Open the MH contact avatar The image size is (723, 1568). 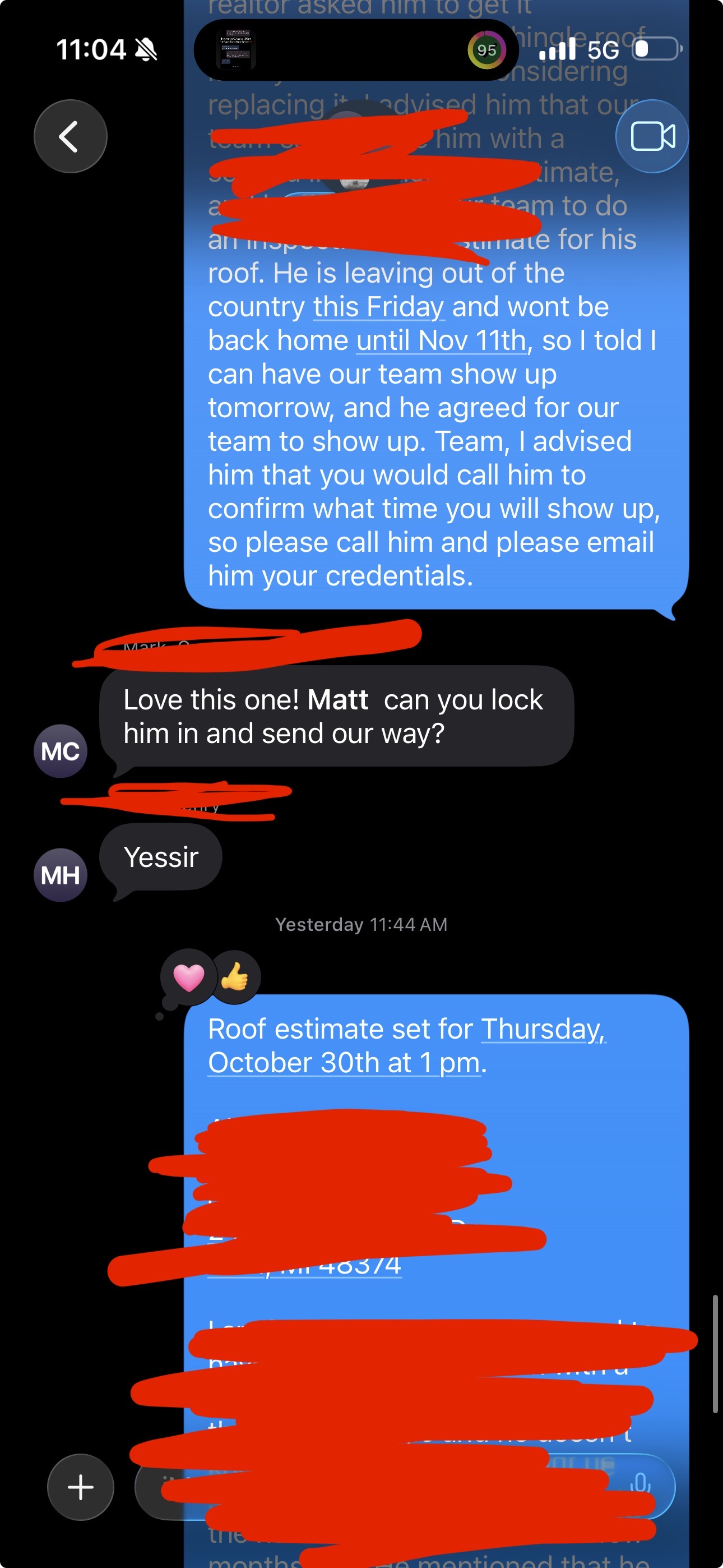pyautogui.click(x=61, y=875)
